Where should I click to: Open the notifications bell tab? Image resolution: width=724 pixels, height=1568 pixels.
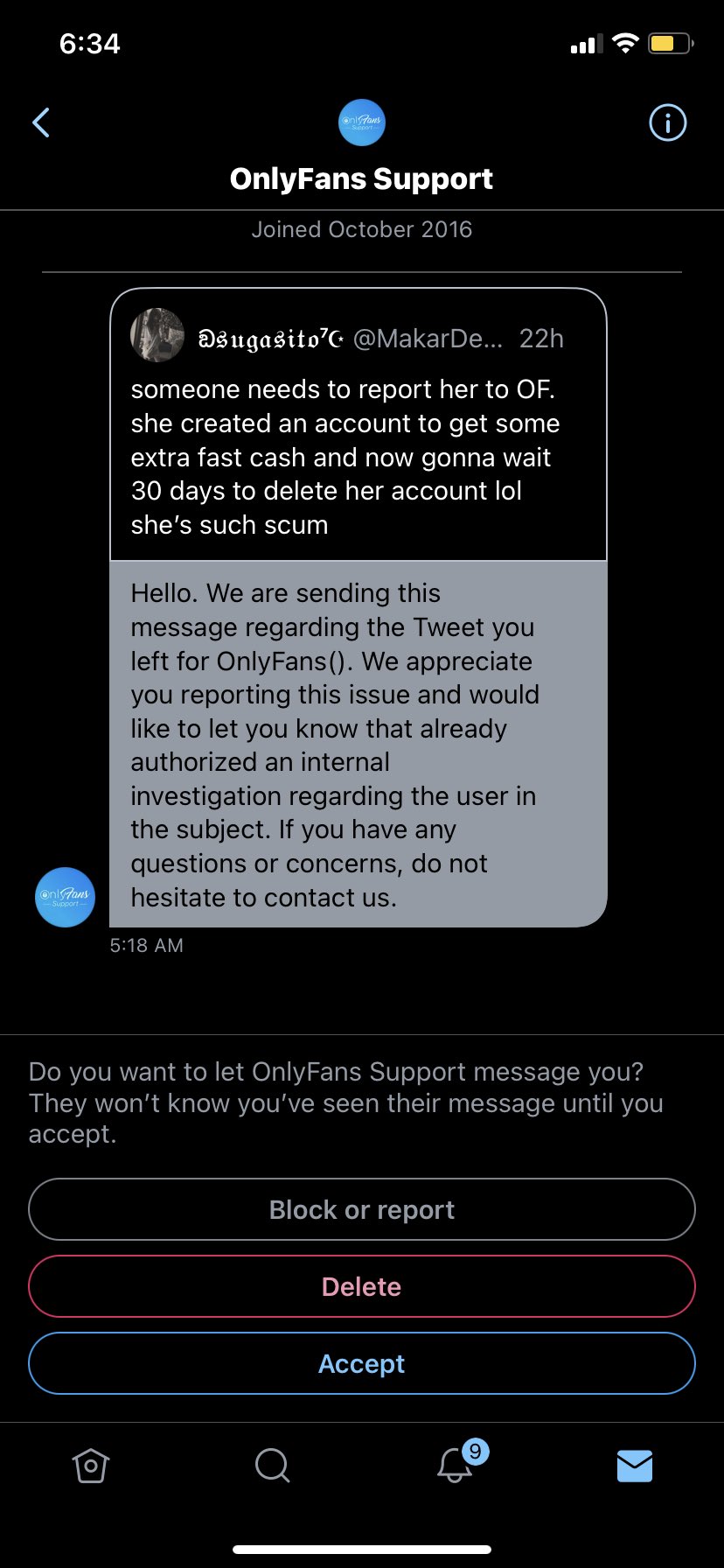[456, 1463]
